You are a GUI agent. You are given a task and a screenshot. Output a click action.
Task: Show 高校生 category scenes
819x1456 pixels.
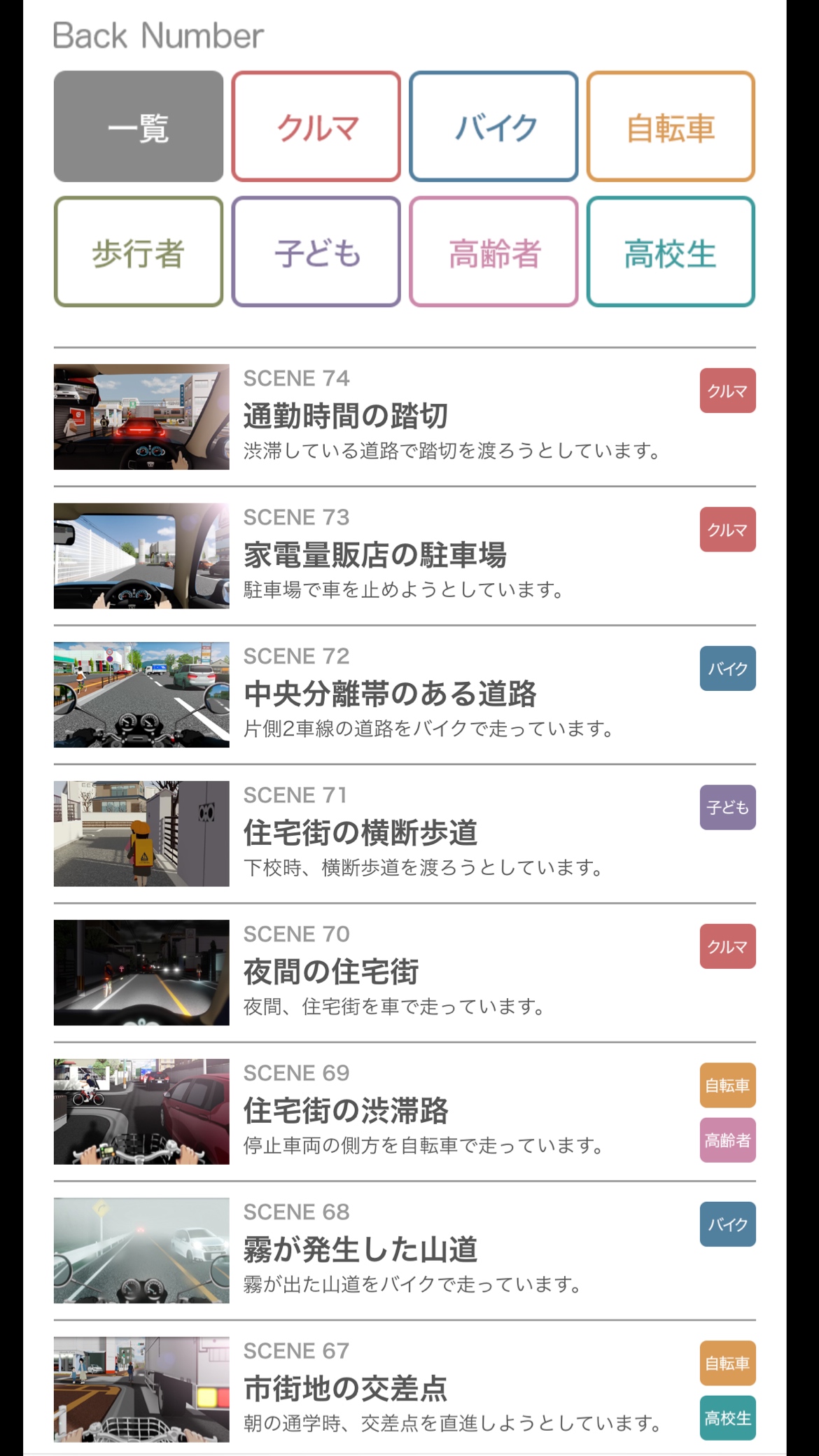pos(671,252)
